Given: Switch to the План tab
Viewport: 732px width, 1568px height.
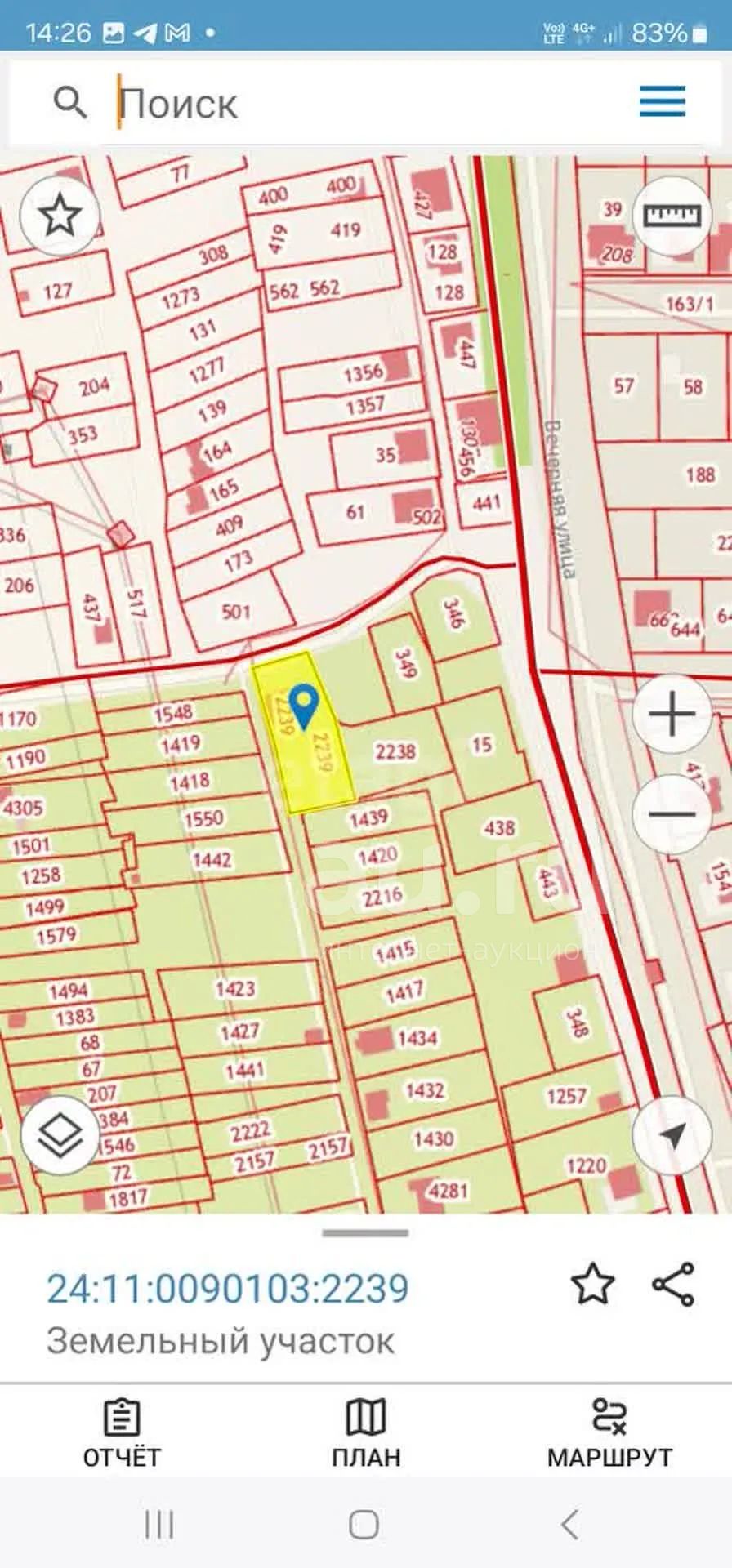Looking at the screenshot, I should pyautogui.click(x=366, y=1435).
